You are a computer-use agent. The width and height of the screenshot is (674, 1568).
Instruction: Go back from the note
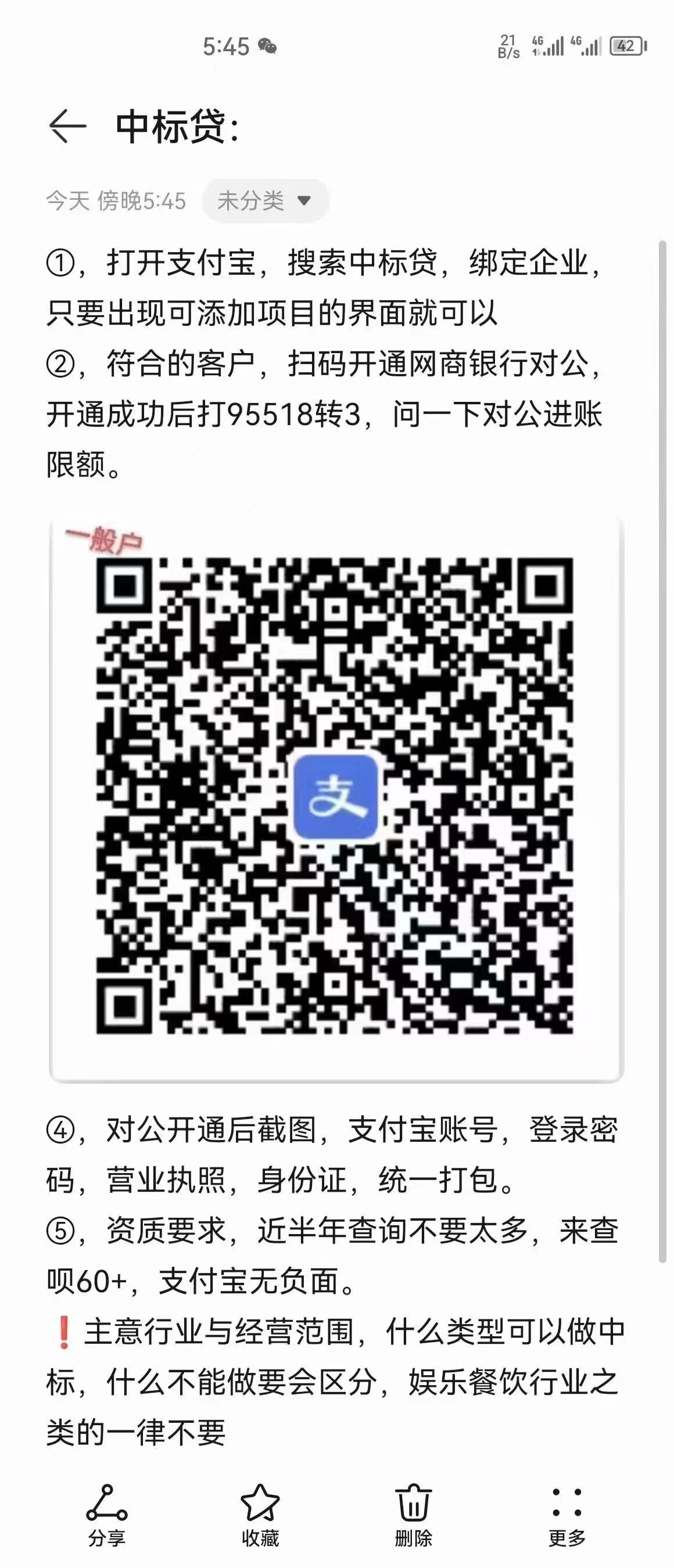coord(67,127)
